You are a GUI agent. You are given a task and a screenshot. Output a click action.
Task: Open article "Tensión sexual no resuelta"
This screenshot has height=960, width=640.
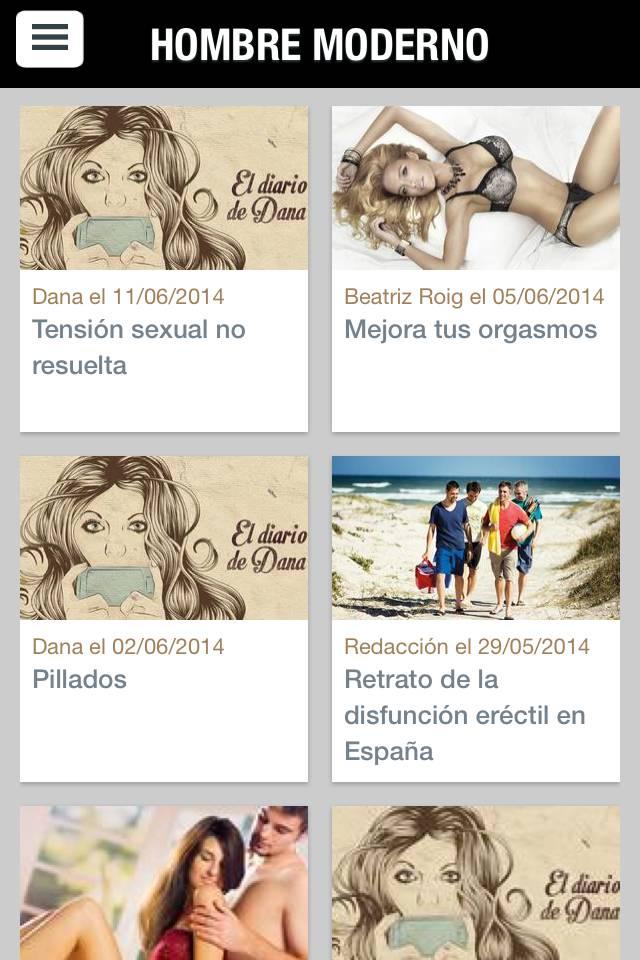(139, 346)
